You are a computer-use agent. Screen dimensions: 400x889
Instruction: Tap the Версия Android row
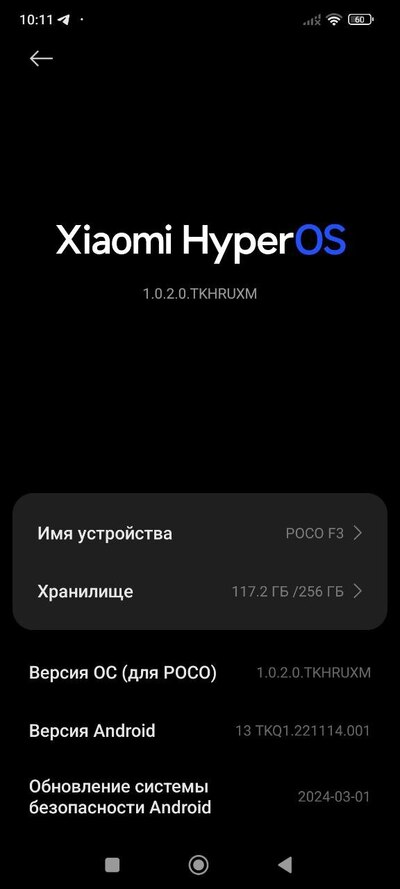pyautogui.click(x=200, y=730)
